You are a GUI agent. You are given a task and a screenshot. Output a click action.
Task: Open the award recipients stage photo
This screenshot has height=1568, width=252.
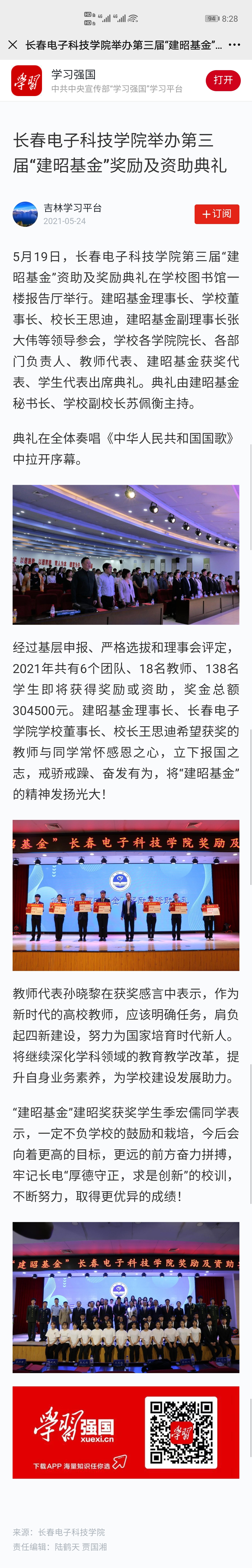[126, 895]
